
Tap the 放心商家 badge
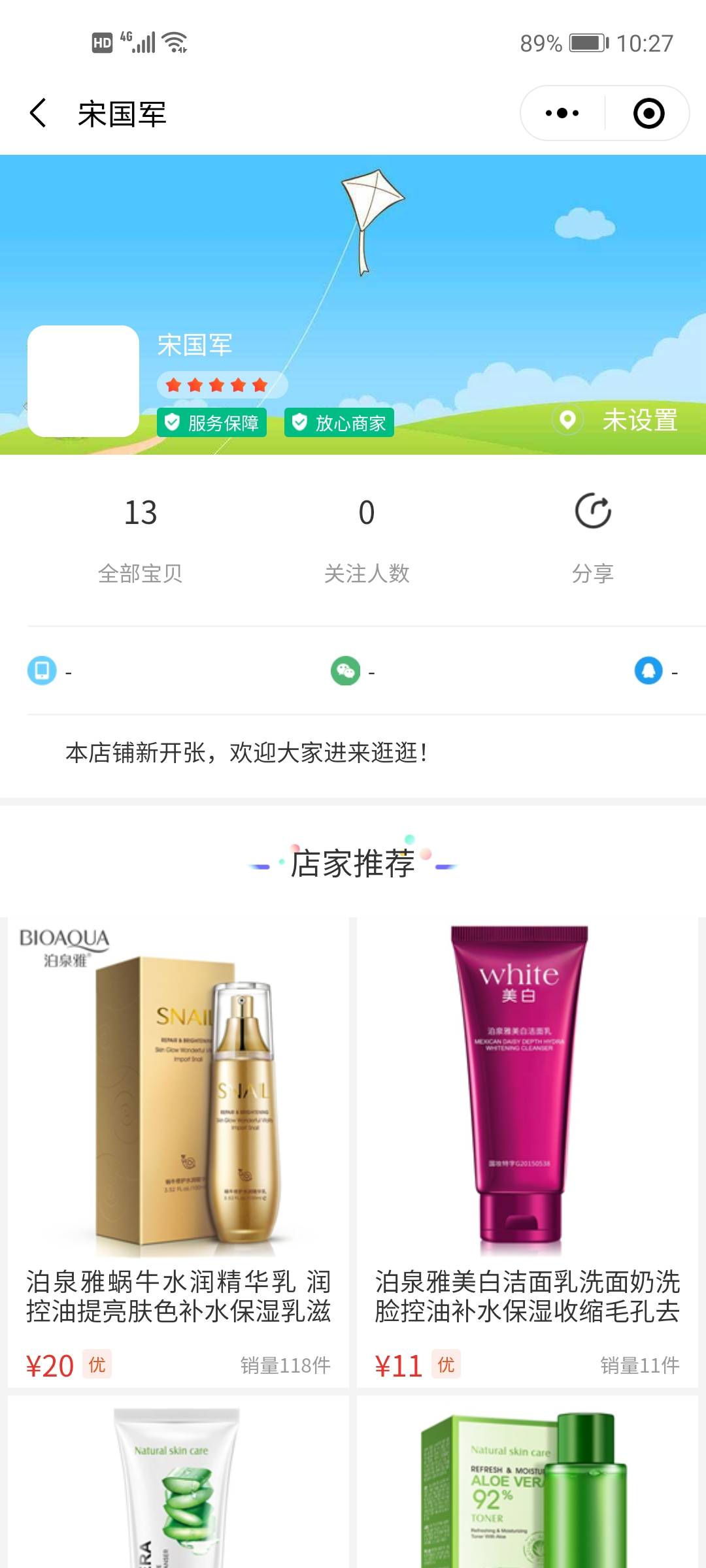click(339, 423)
